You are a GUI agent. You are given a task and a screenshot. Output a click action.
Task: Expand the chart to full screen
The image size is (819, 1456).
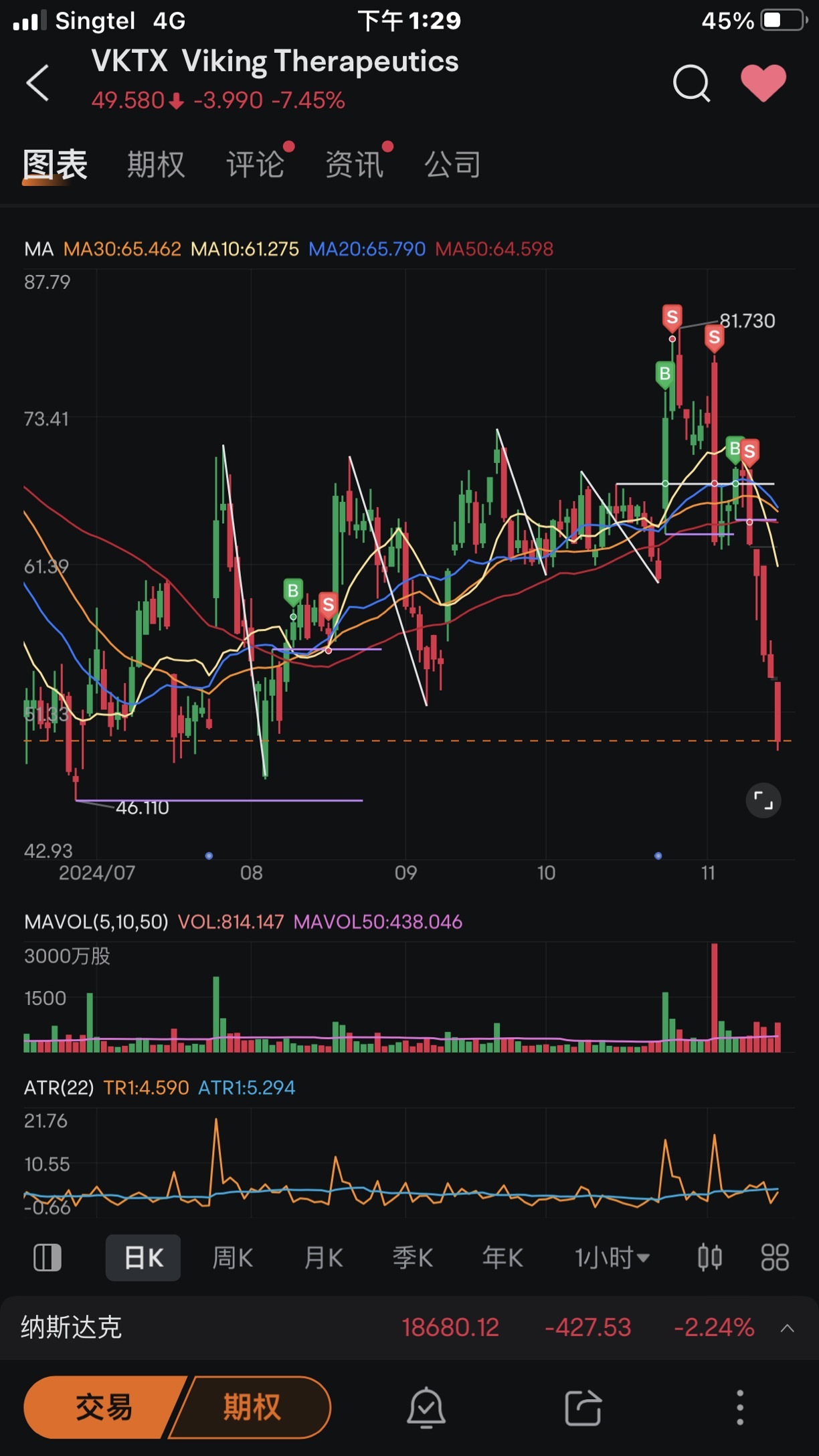click(x=763, y=800)
